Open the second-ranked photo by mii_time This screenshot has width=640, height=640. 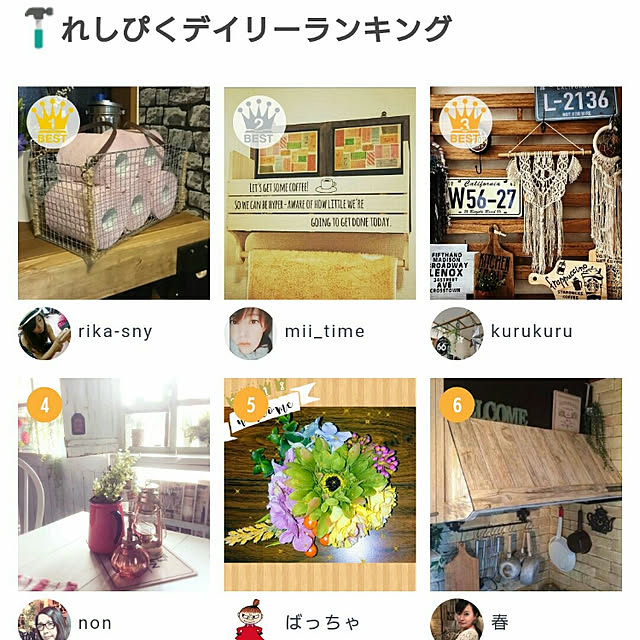pos(320,193)
